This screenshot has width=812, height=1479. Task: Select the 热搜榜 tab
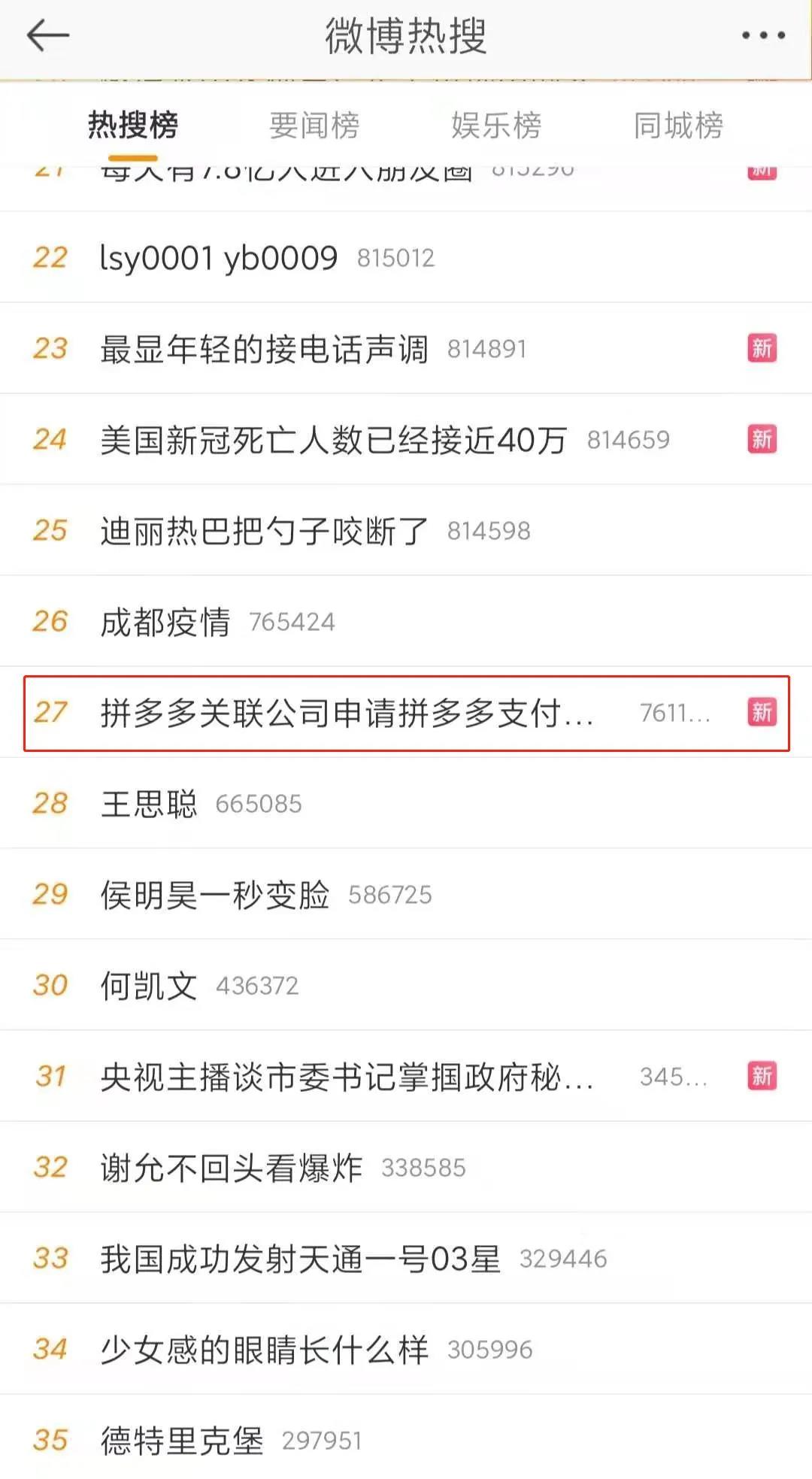pos(133,126)
